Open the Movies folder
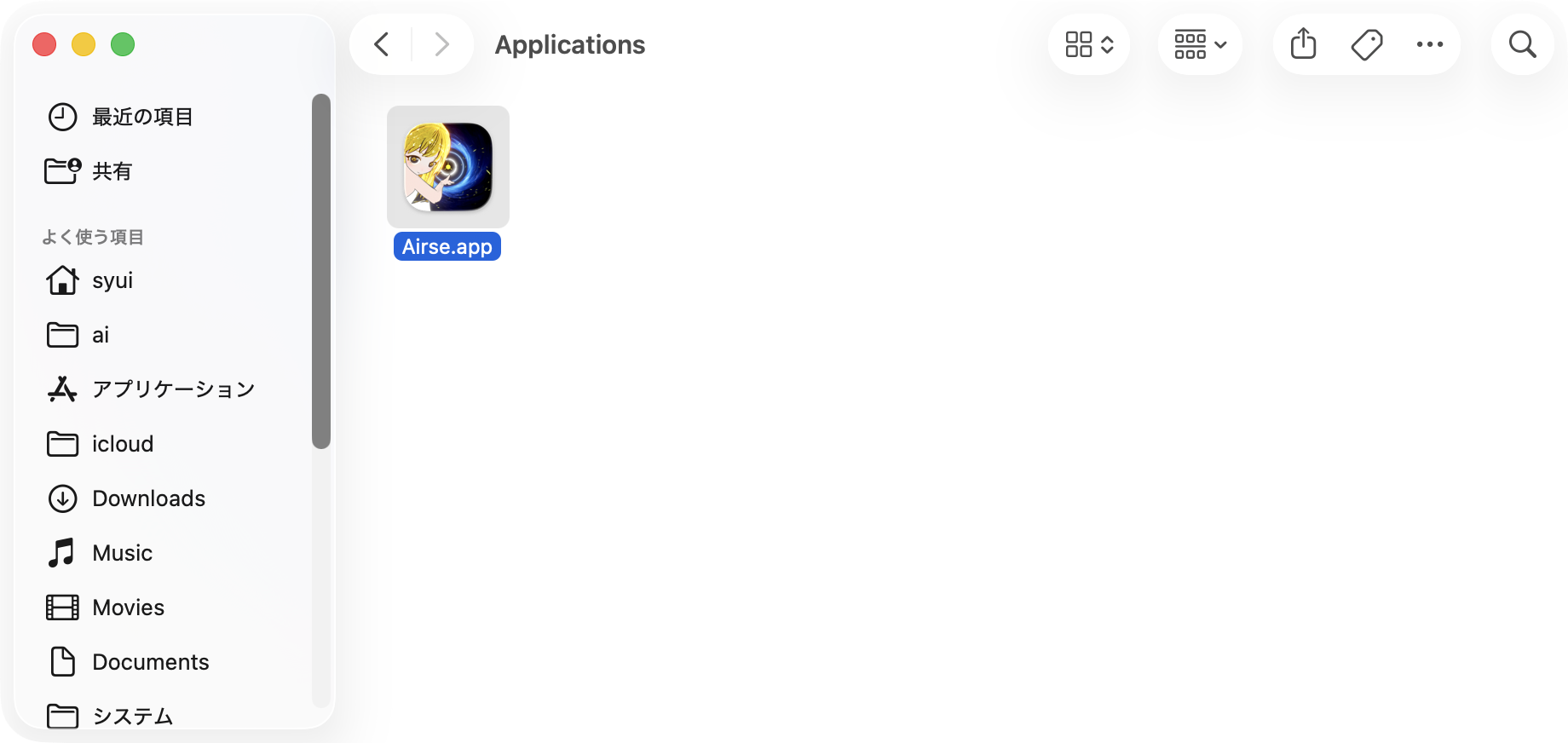The width and height of the screenshot is (1568, 743). tap(128, 608)
